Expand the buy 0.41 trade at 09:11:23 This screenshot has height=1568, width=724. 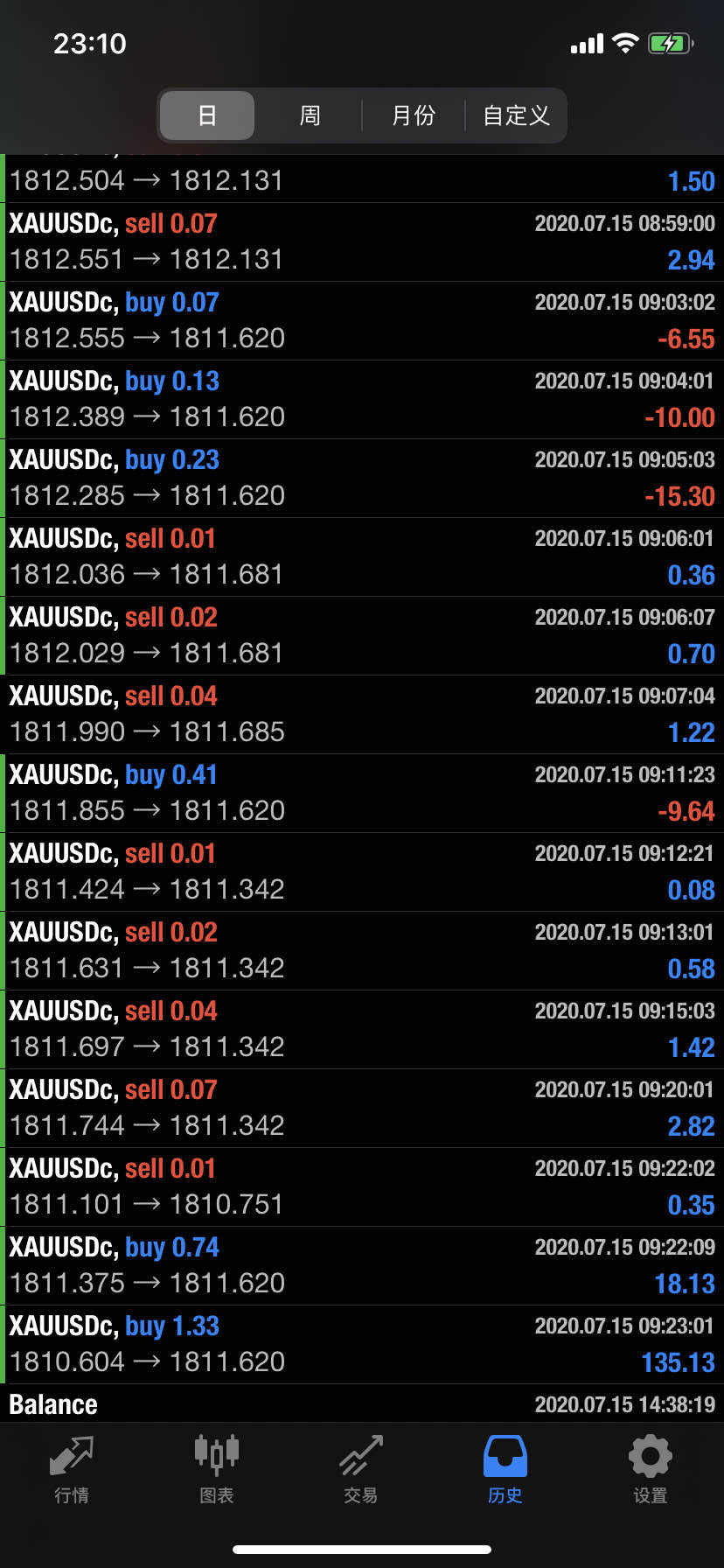362,793
